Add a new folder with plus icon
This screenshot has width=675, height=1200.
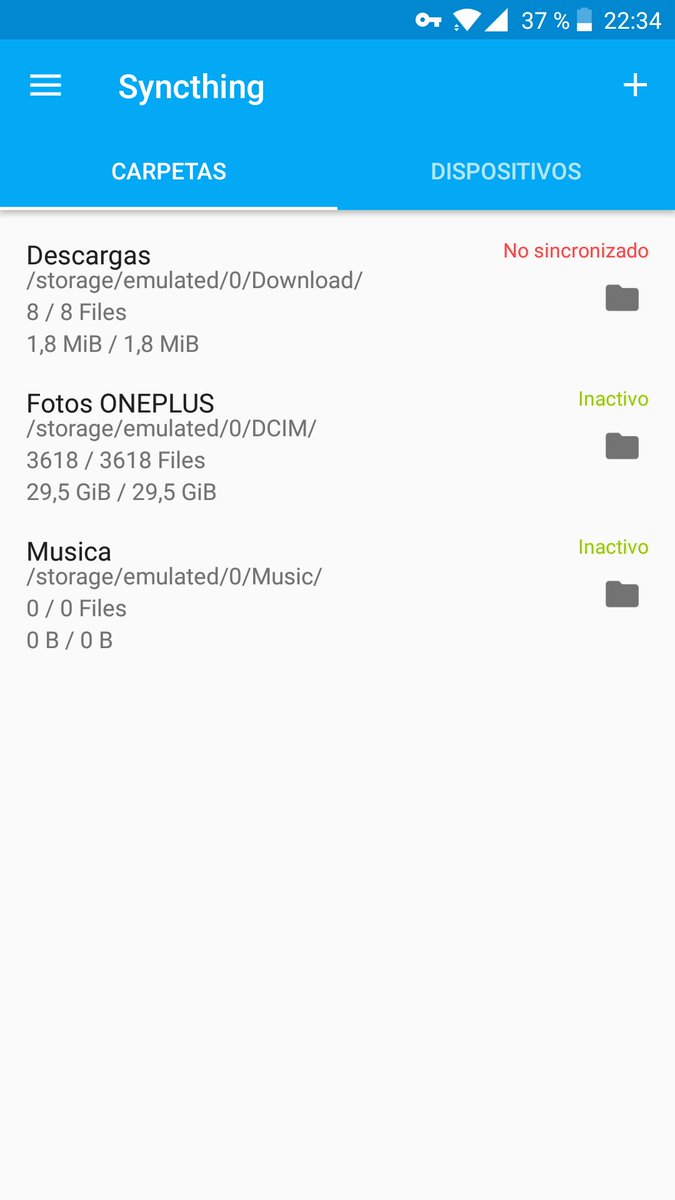(x=635, y=86)
